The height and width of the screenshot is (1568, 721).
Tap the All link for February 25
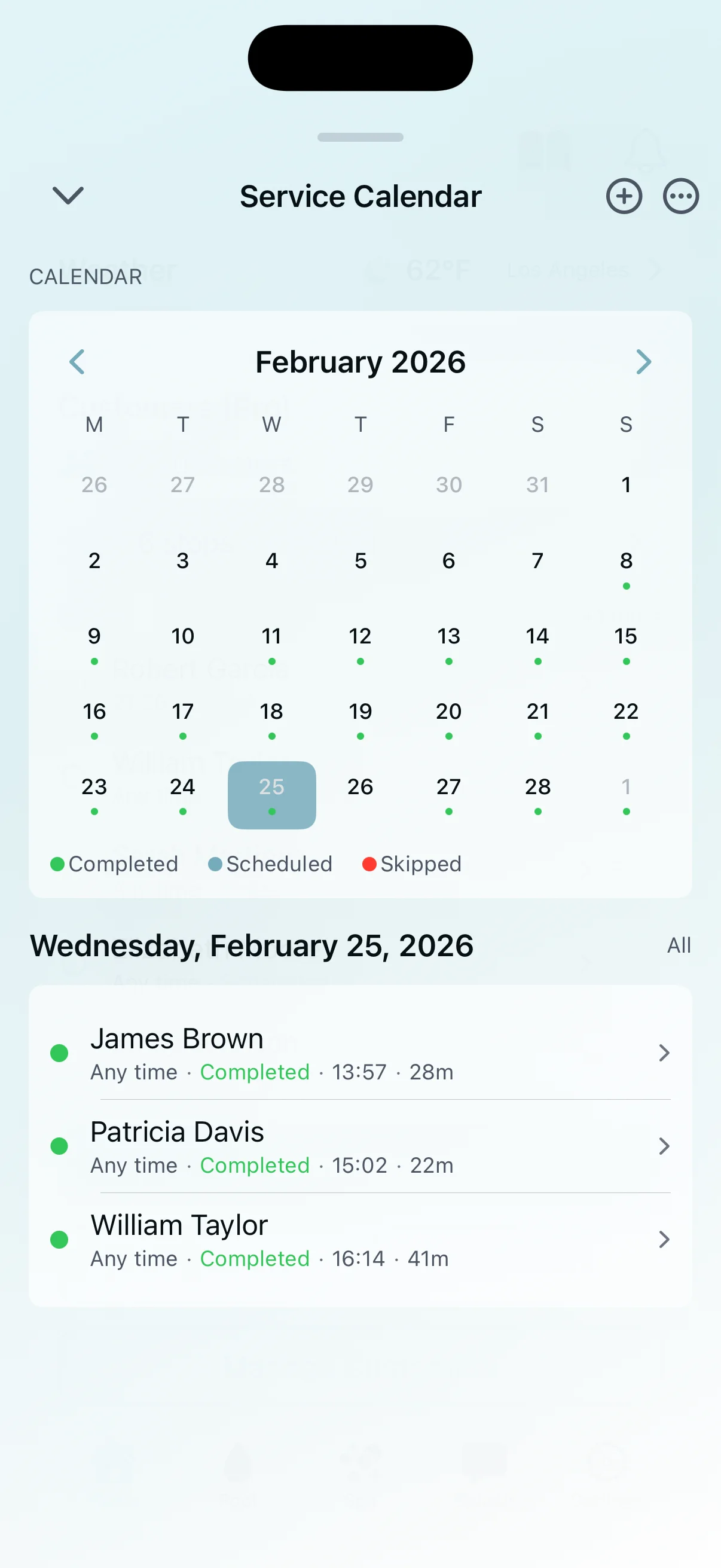(678, 945)
